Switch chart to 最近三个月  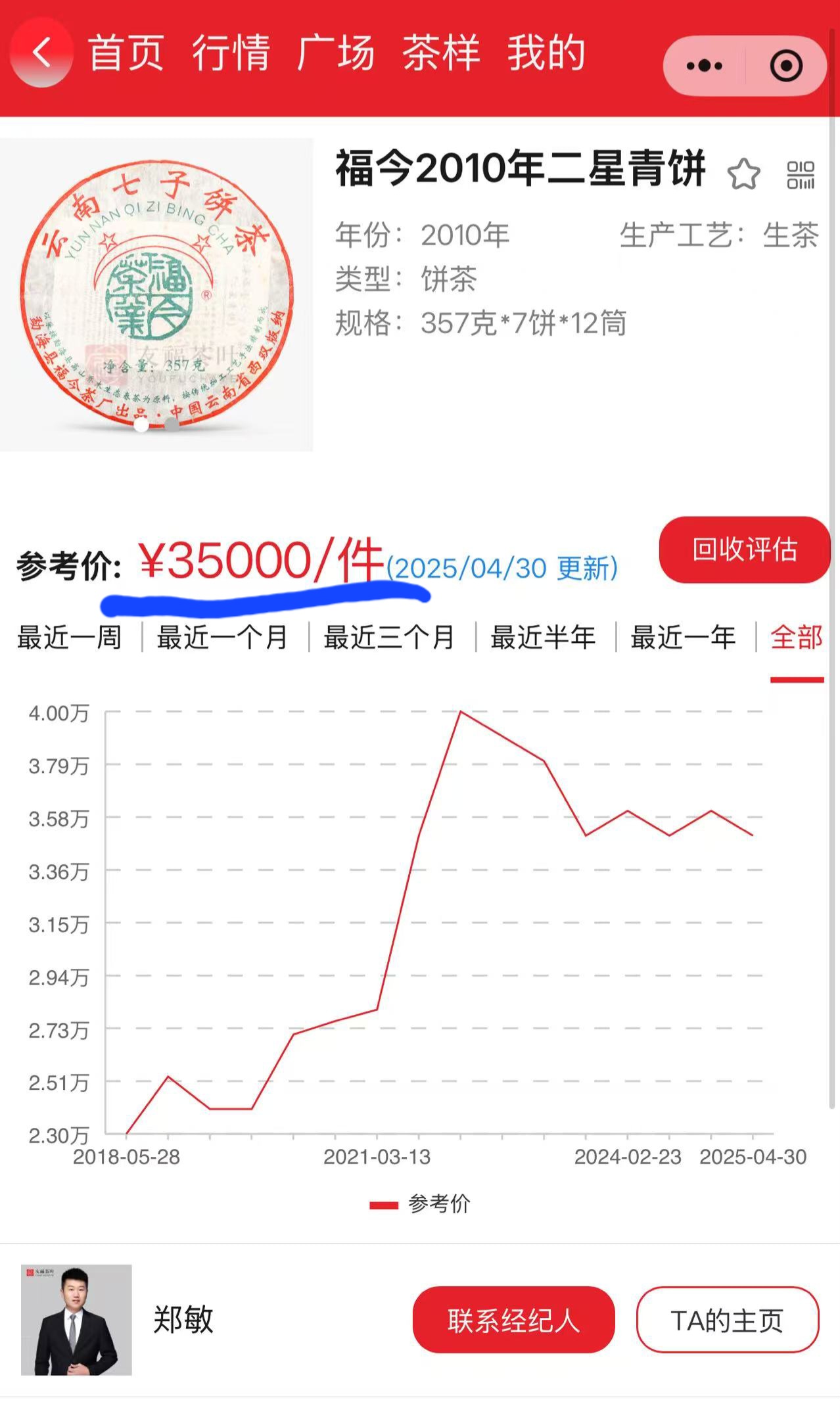(389, 637)
